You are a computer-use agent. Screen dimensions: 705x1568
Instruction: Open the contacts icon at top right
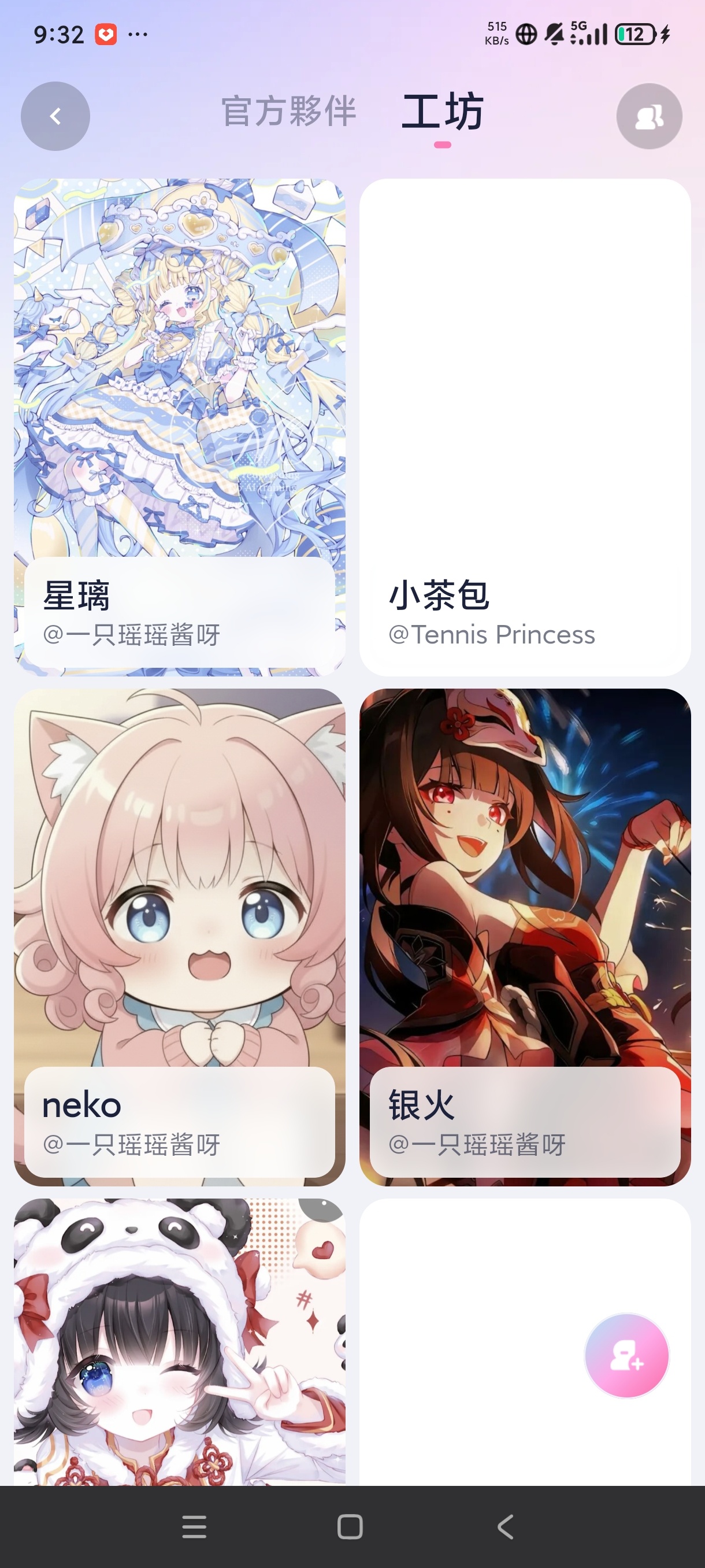point(648,116)
